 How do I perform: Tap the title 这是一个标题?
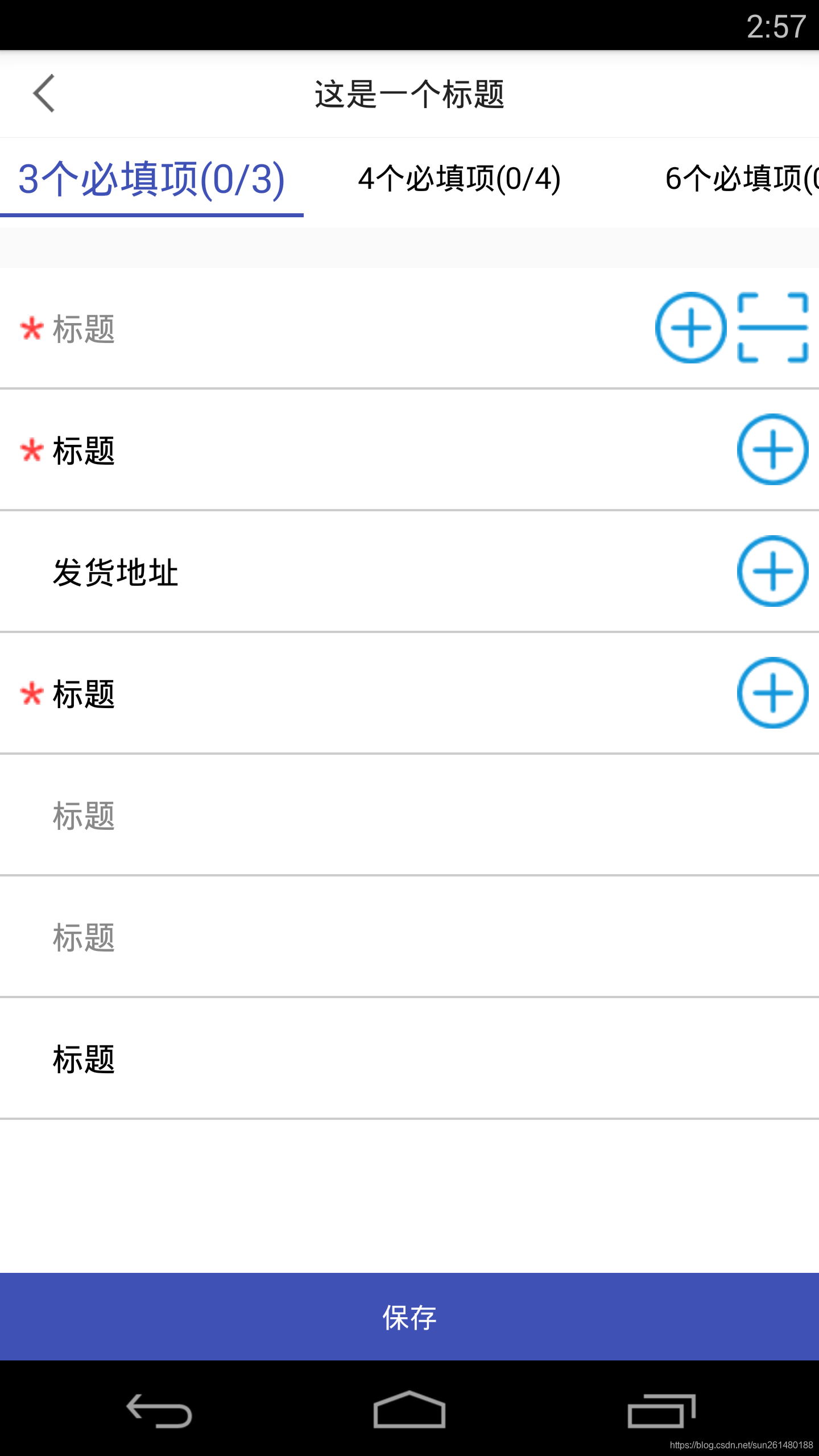(409, 94)
